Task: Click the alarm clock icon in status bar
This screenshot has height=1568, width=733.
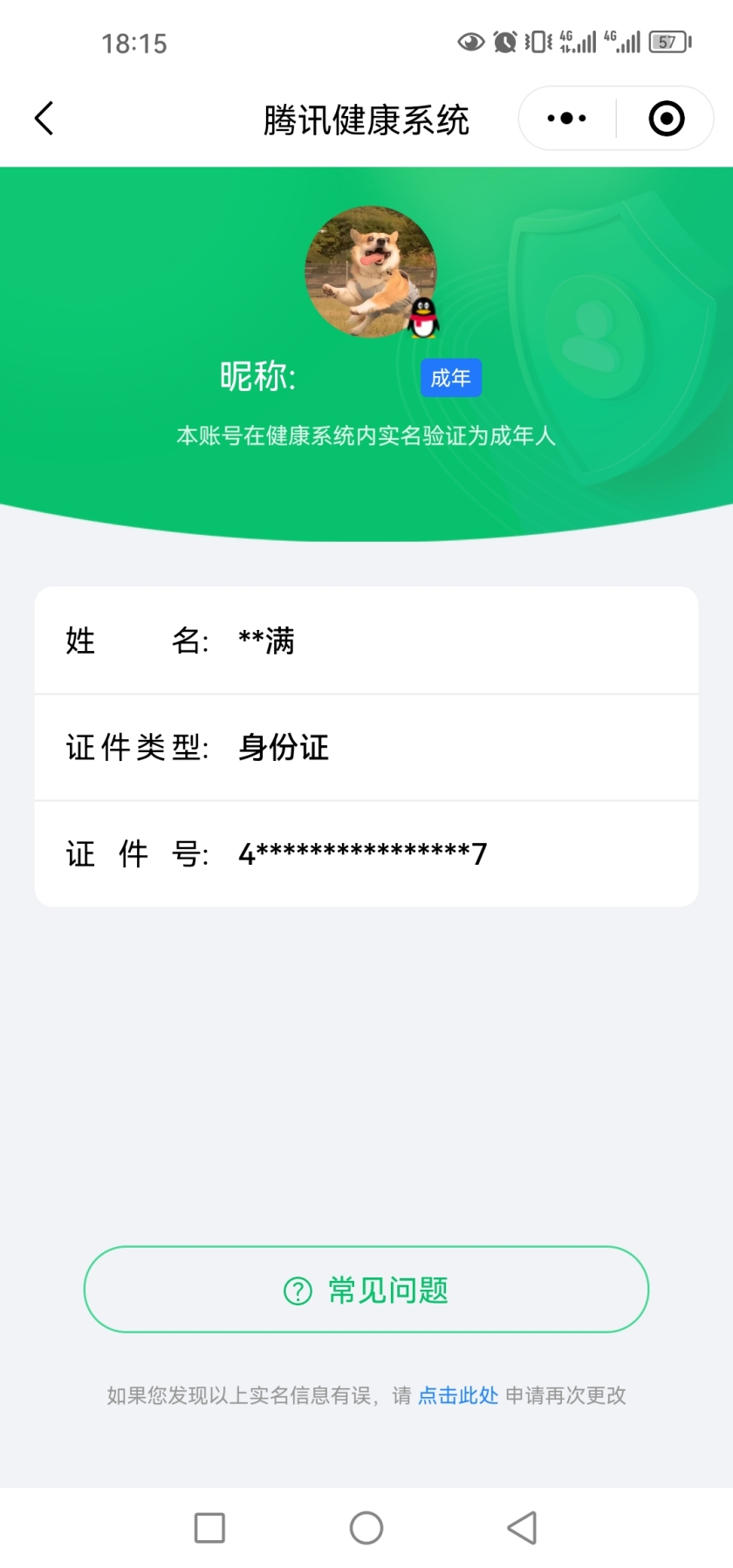Action: coord(504,41)
